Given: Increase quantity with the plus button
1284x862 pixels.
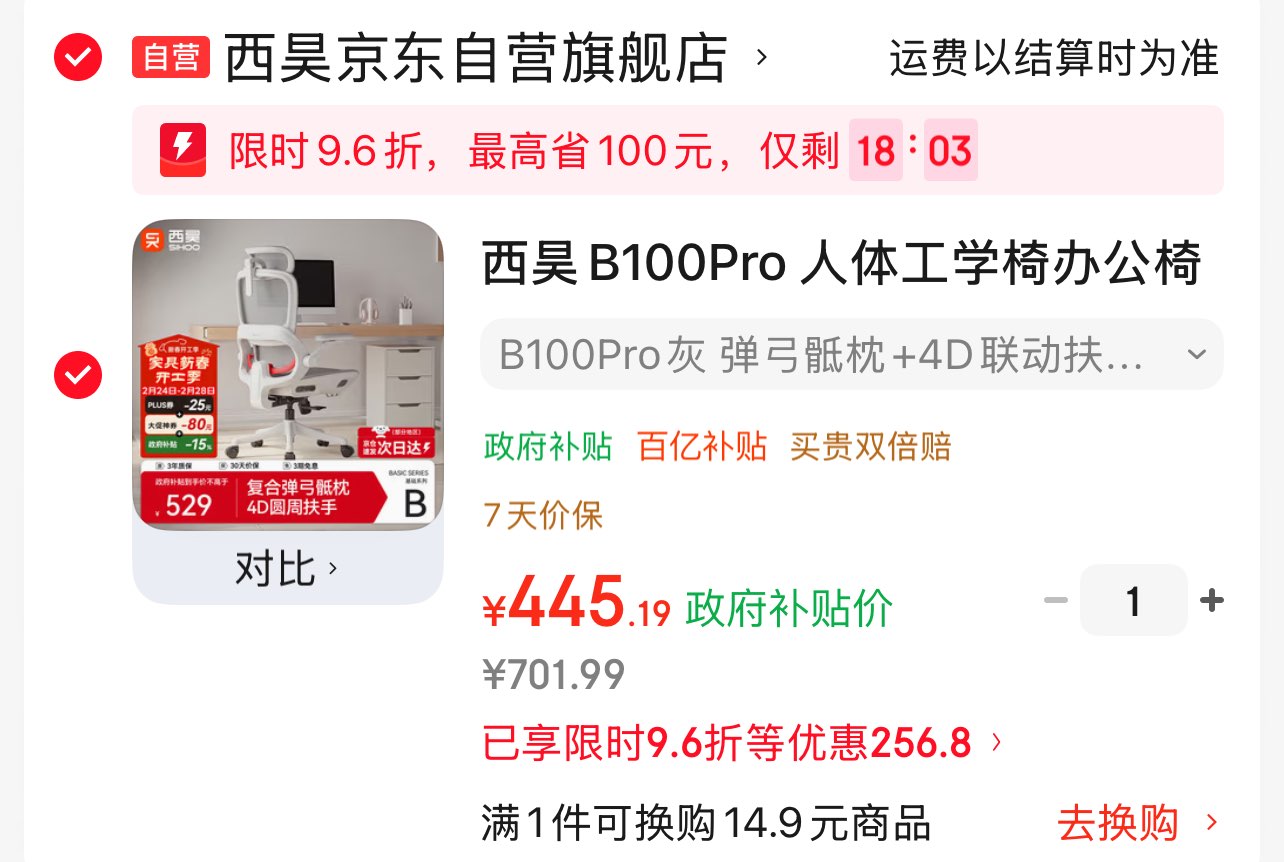Looking at the screenshot, I should (x=1211, y=601).
